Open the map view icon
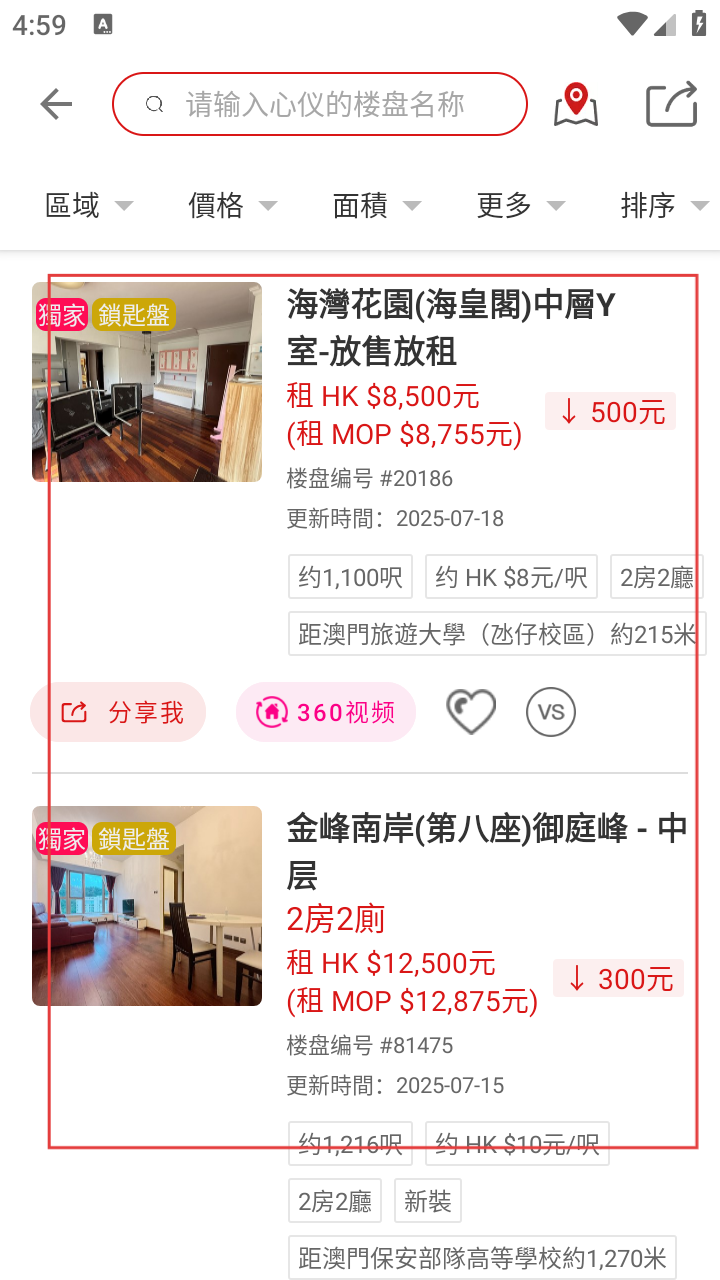Viewport: 720px width, 1280px height. pos(575,104)
